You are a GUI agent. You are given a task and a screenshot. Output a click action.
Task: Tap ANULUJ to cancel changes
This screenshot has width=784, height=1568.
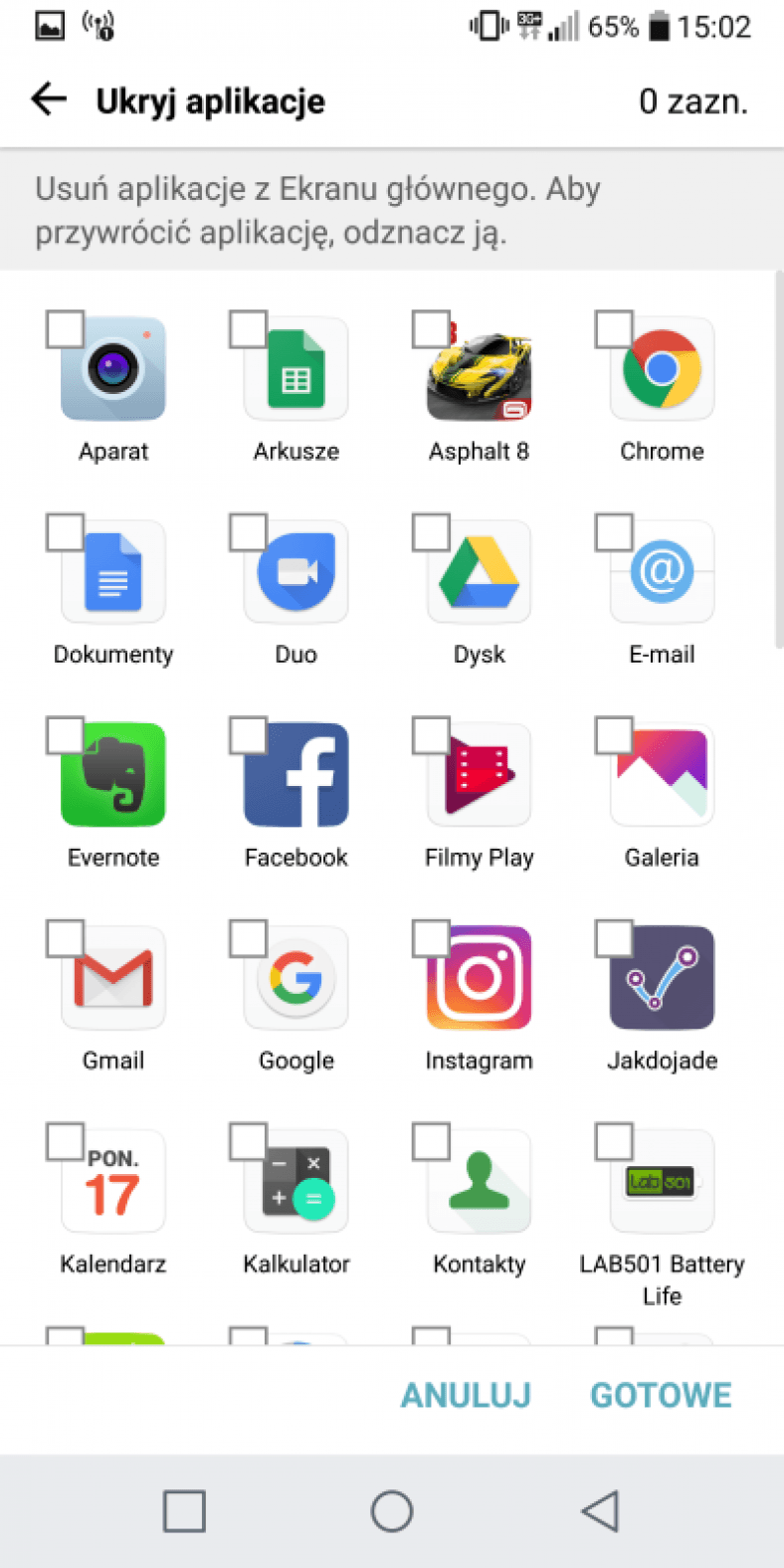tap(466, 1395)
